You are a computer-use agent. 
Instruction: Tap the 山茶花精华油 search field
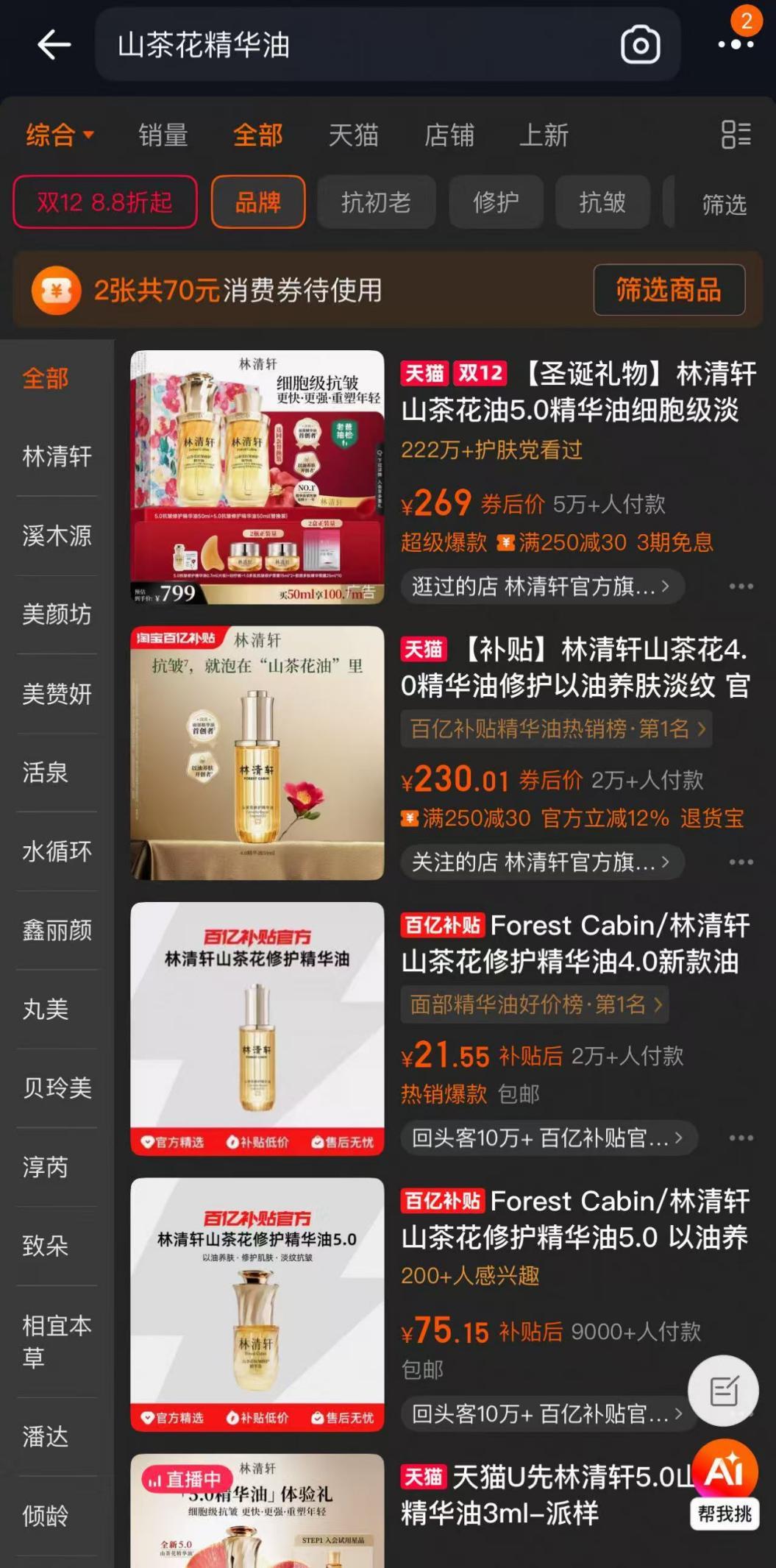pos(353,45)
